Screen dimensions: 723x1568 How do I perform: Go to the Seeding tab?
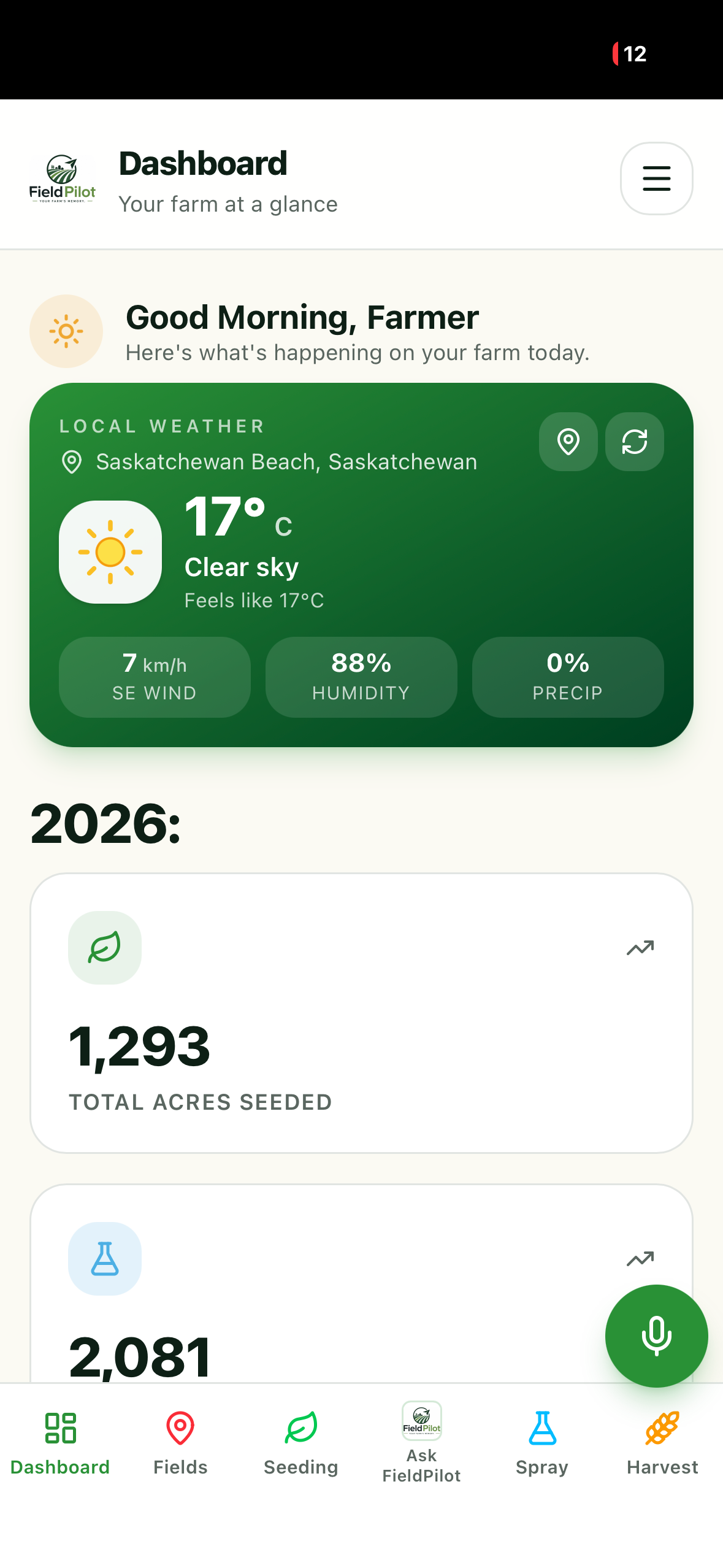click(301, 1443)
